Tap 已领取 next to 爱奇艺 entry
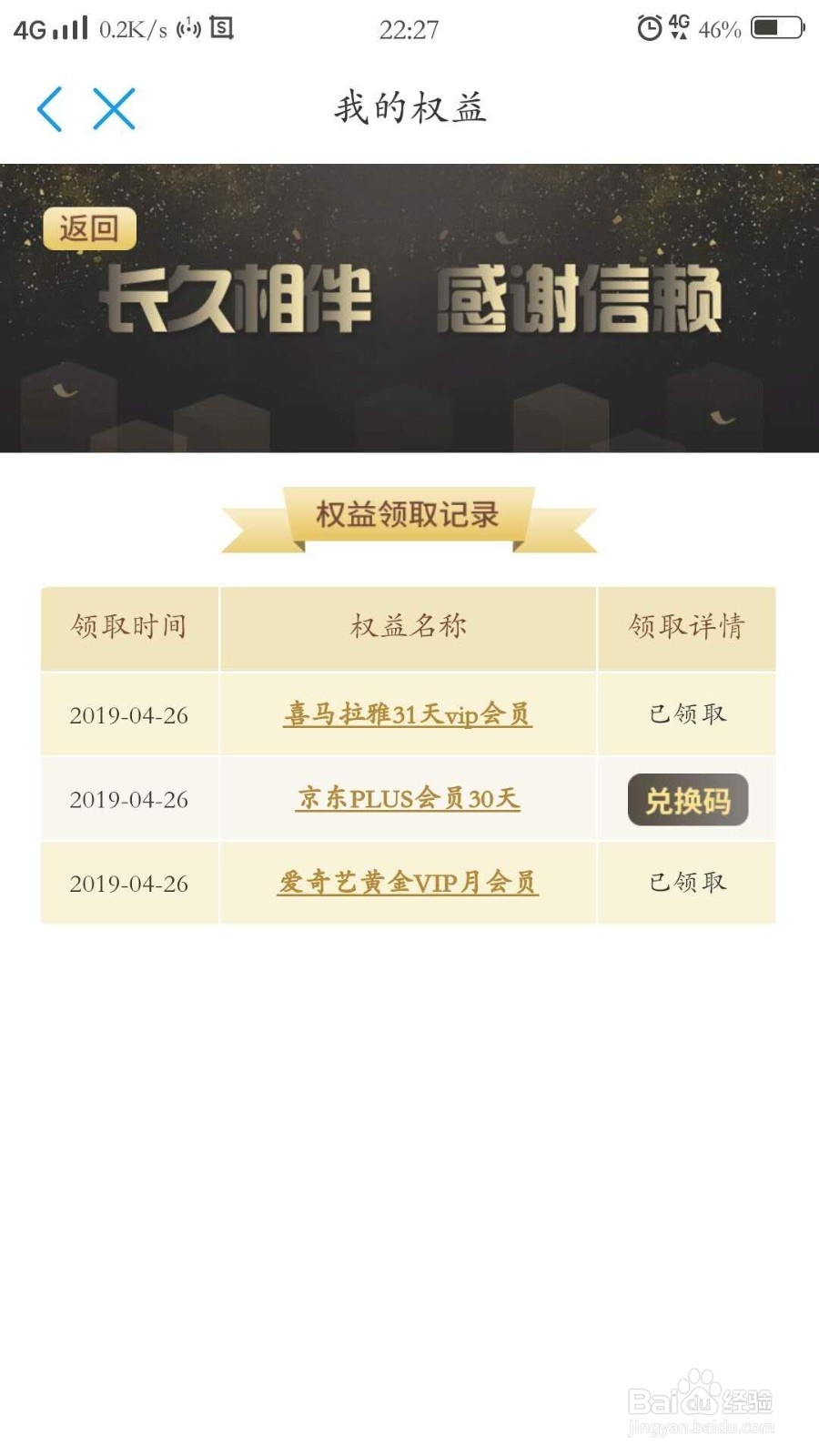The image size is (819, 1456). click(688, 882)
